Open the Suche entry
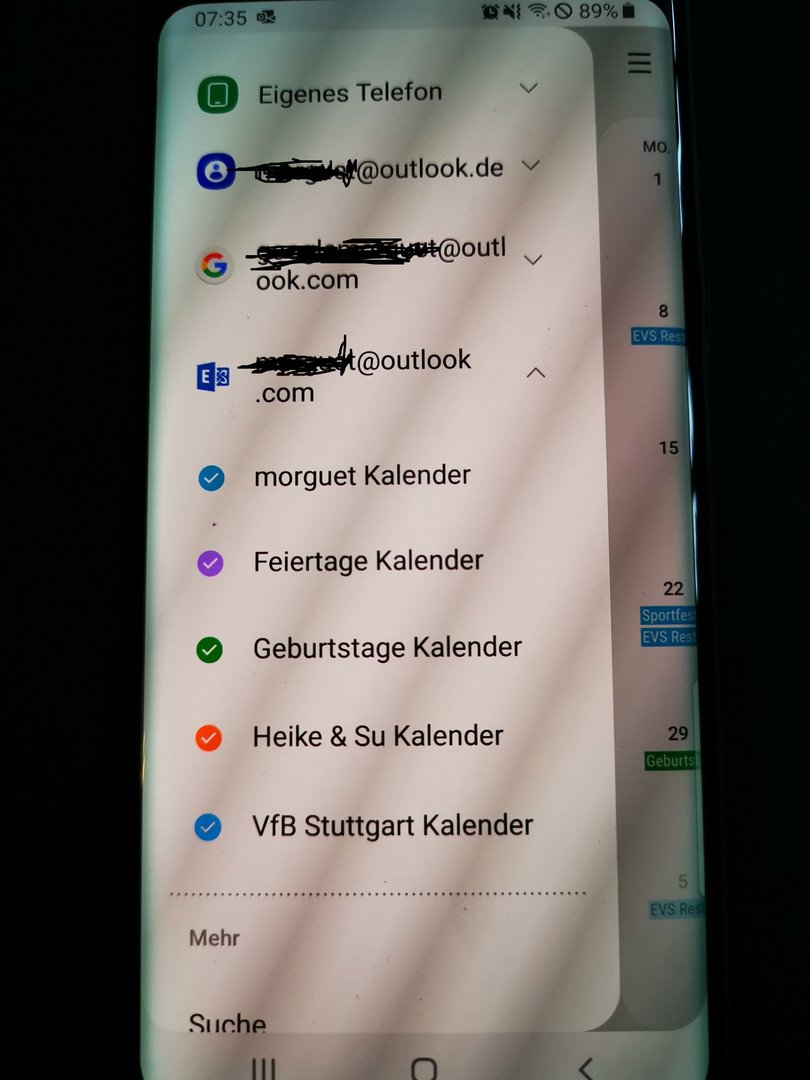 pos(228,1022)
